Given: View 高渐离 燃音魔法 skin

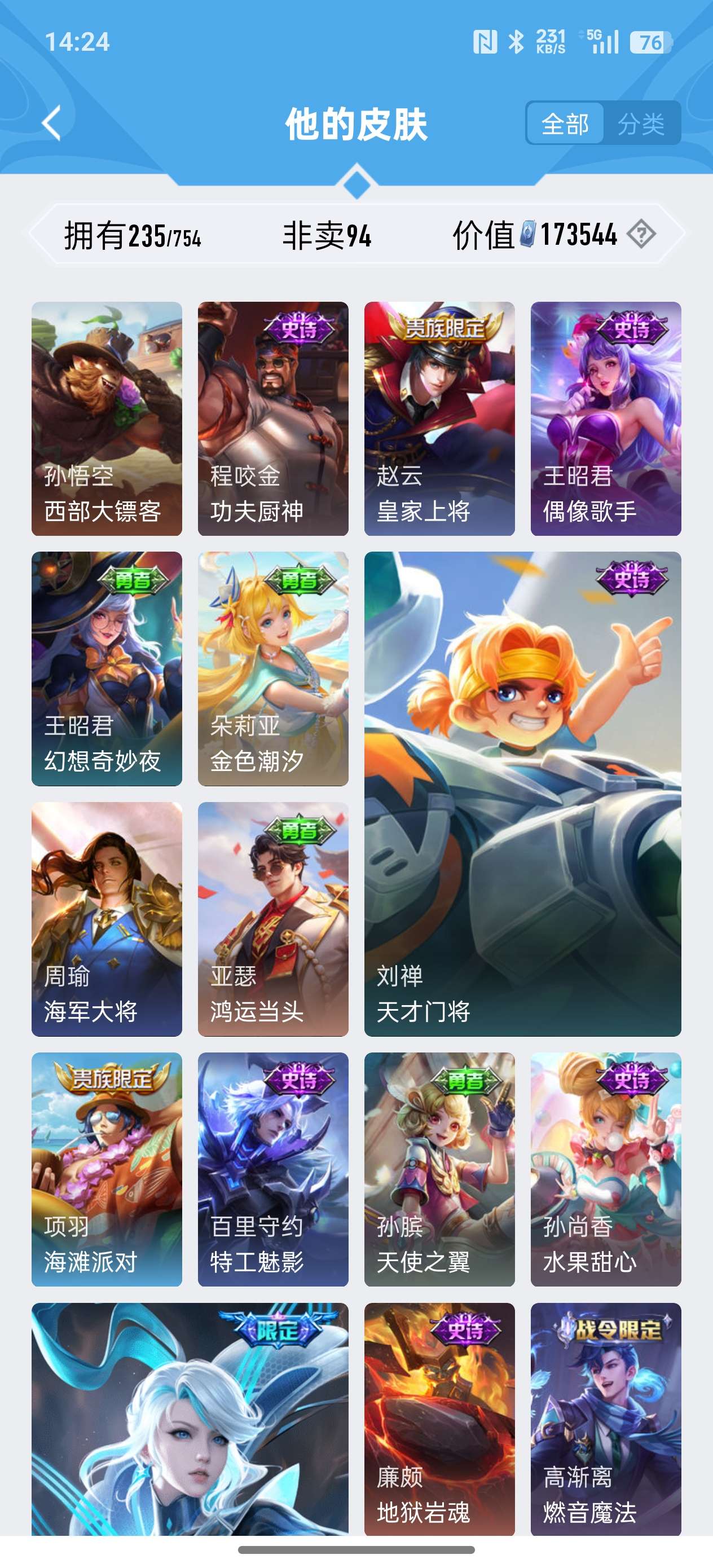Looking at the screenshot, I should (x=605, y=1419).
